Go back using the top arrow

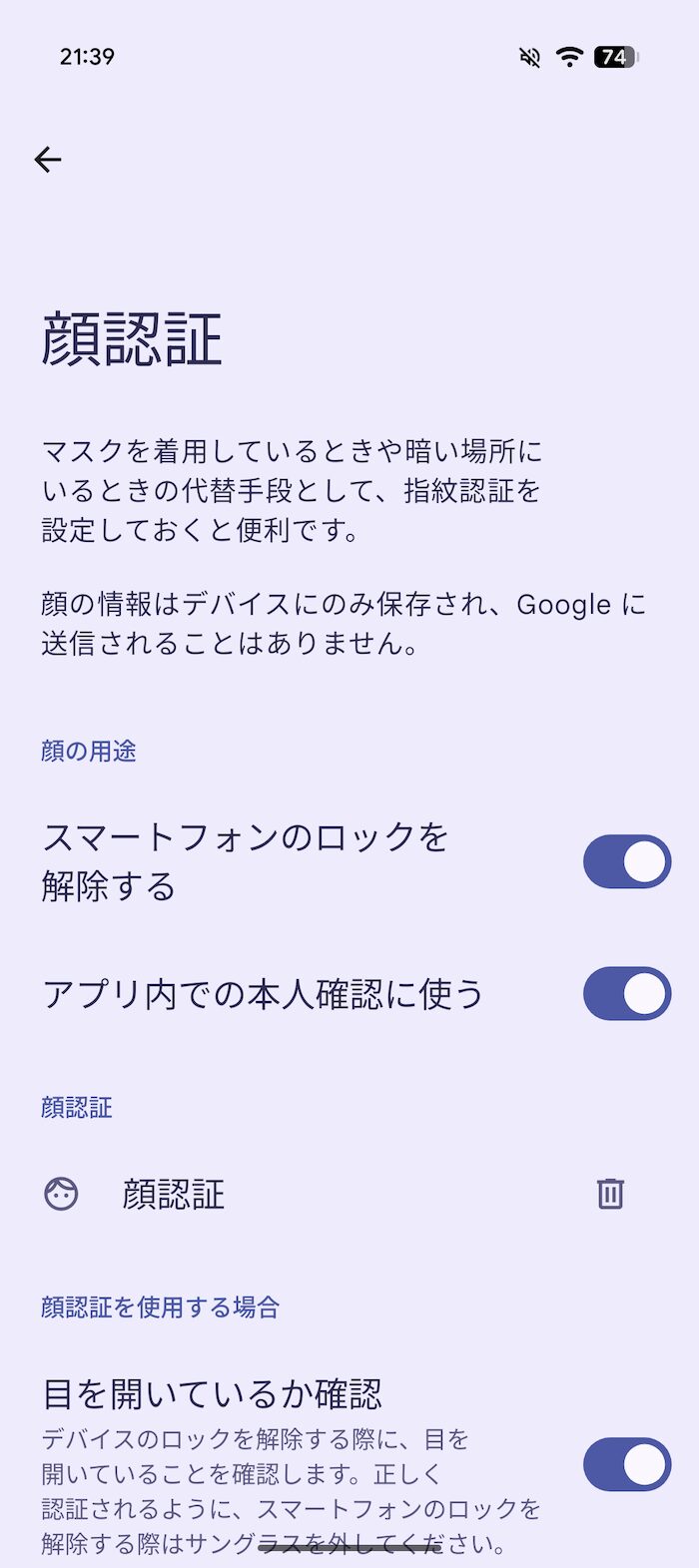pos(48,160)
